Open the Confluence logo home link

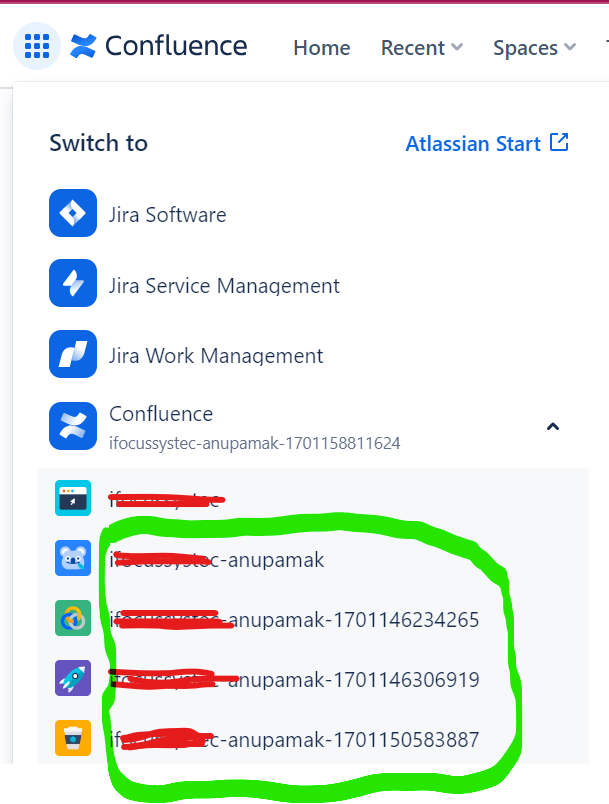pos(159,46)
